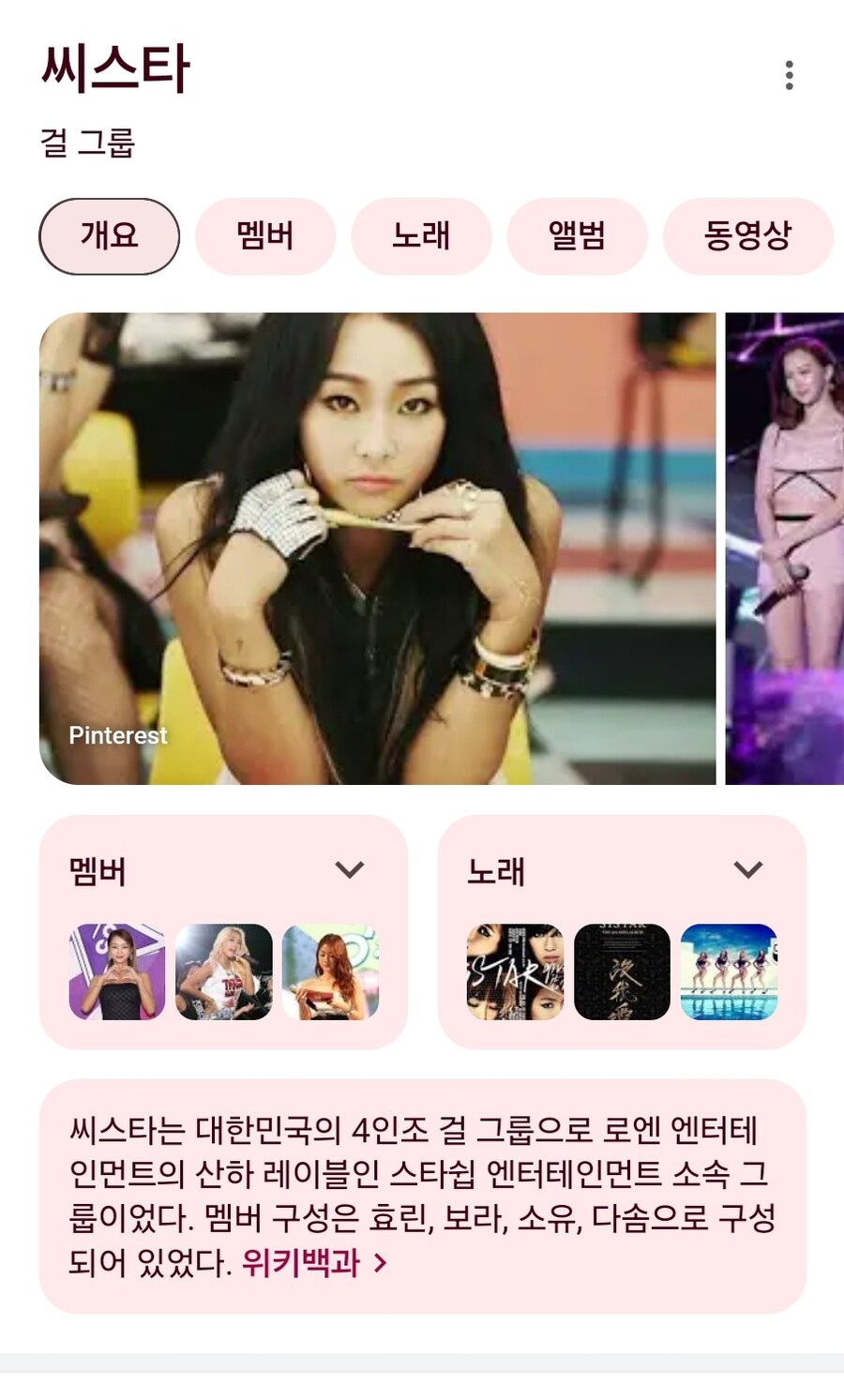This screenshot has height=1400, width=844.
Task: Open the three-dot overflow menu
Action: point(789,75)
